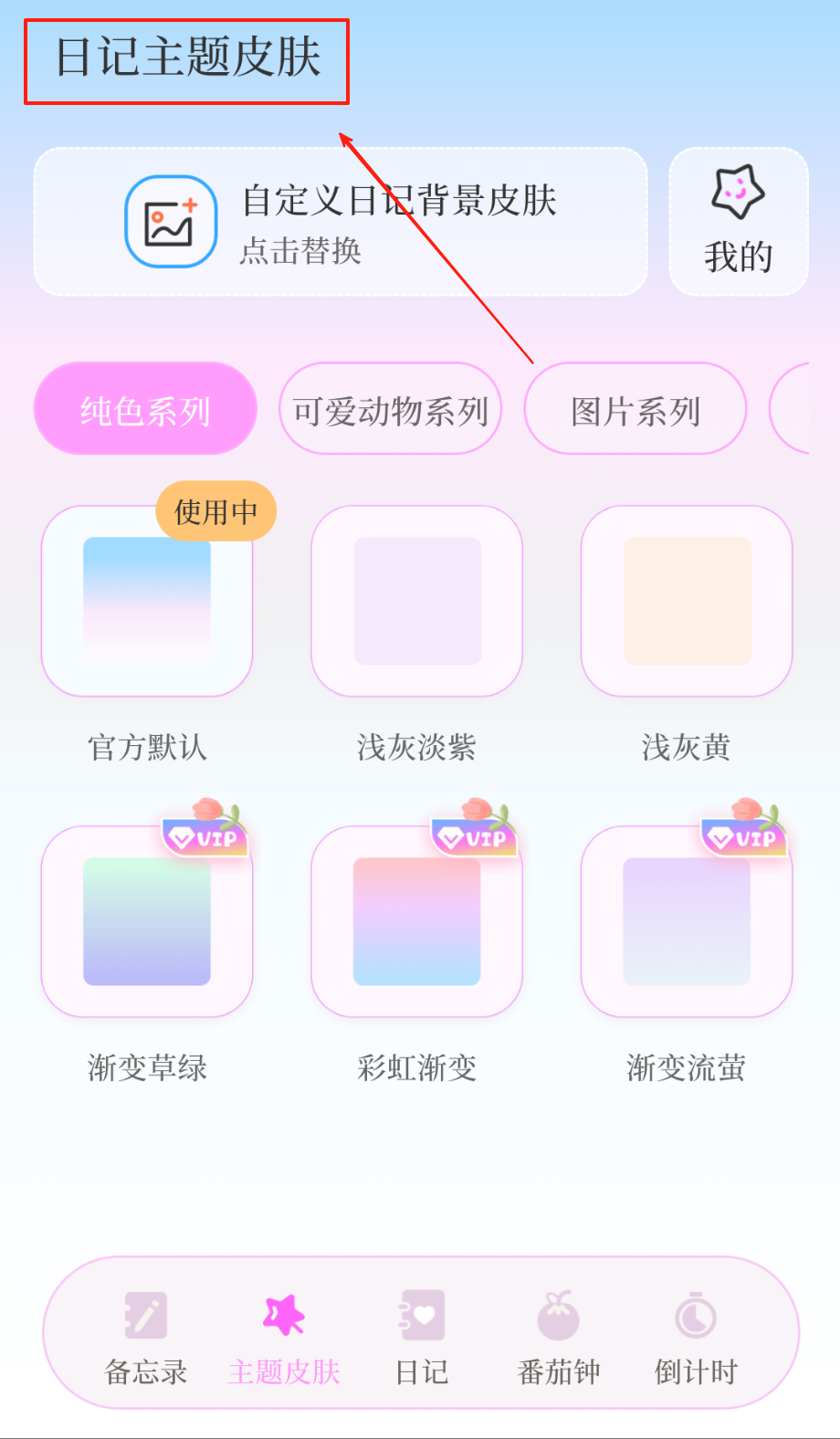Select the 纯色系列 category chip
The height and width of the screenshot is (1439, 840).
(145, 409)
